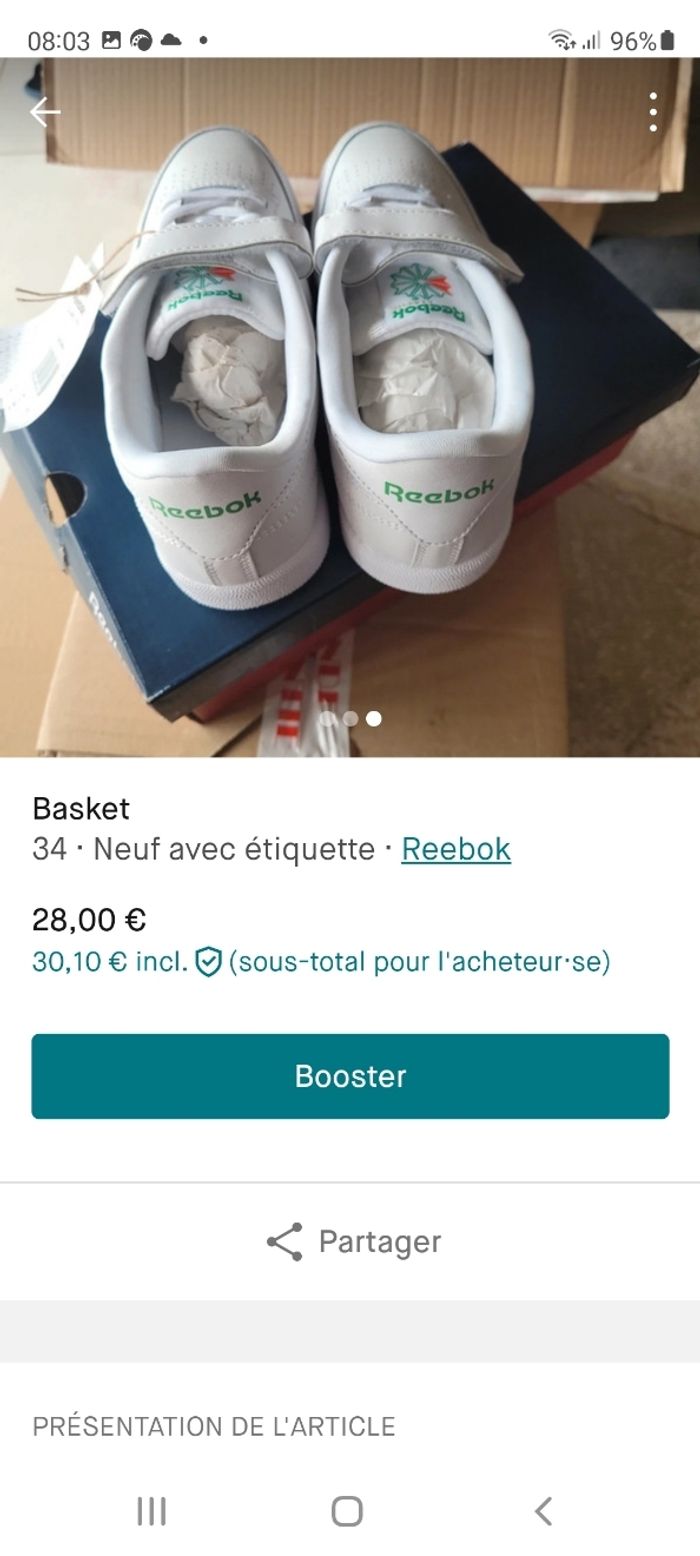Go to the phone home screen

click(347, 1510)
